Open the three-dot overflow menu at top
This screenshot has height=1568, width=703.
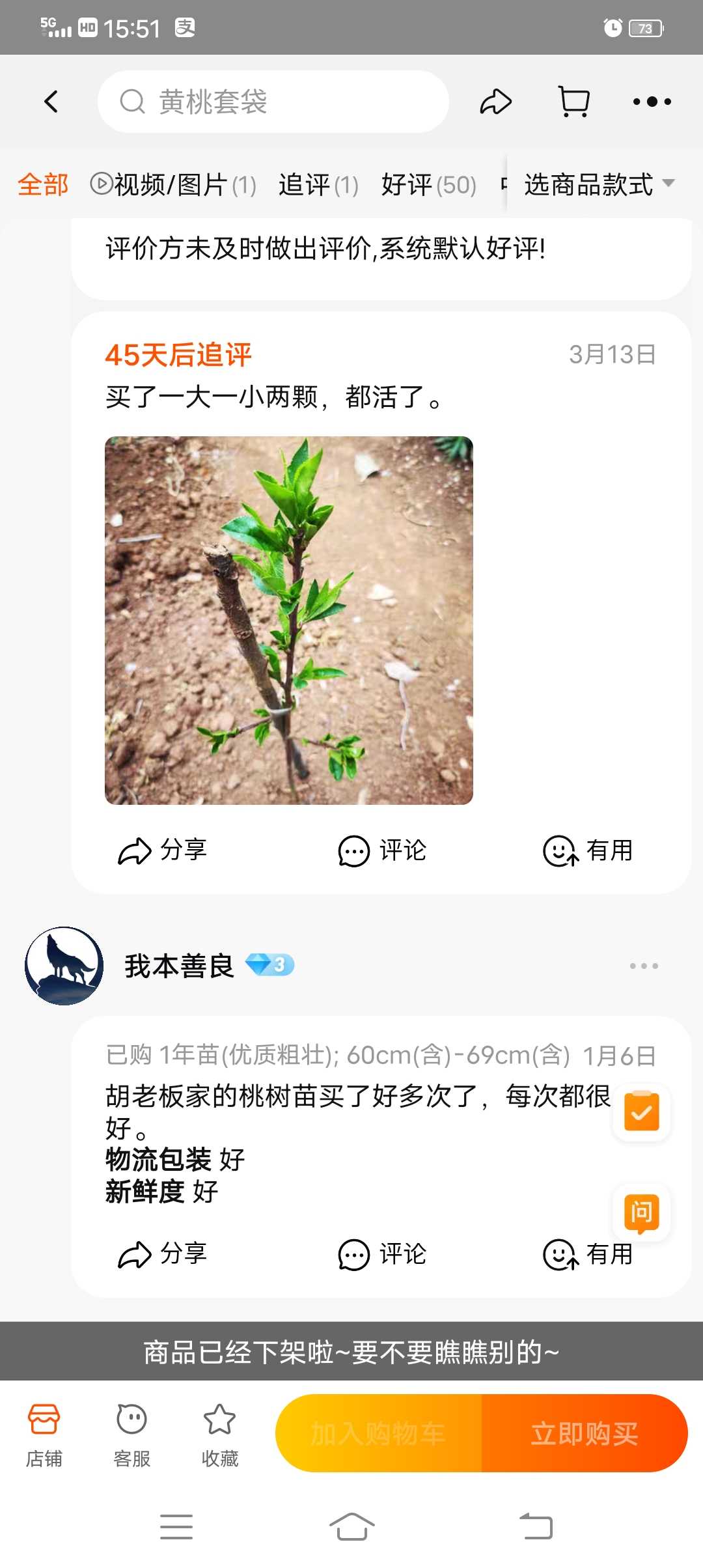tap(652, 102)
